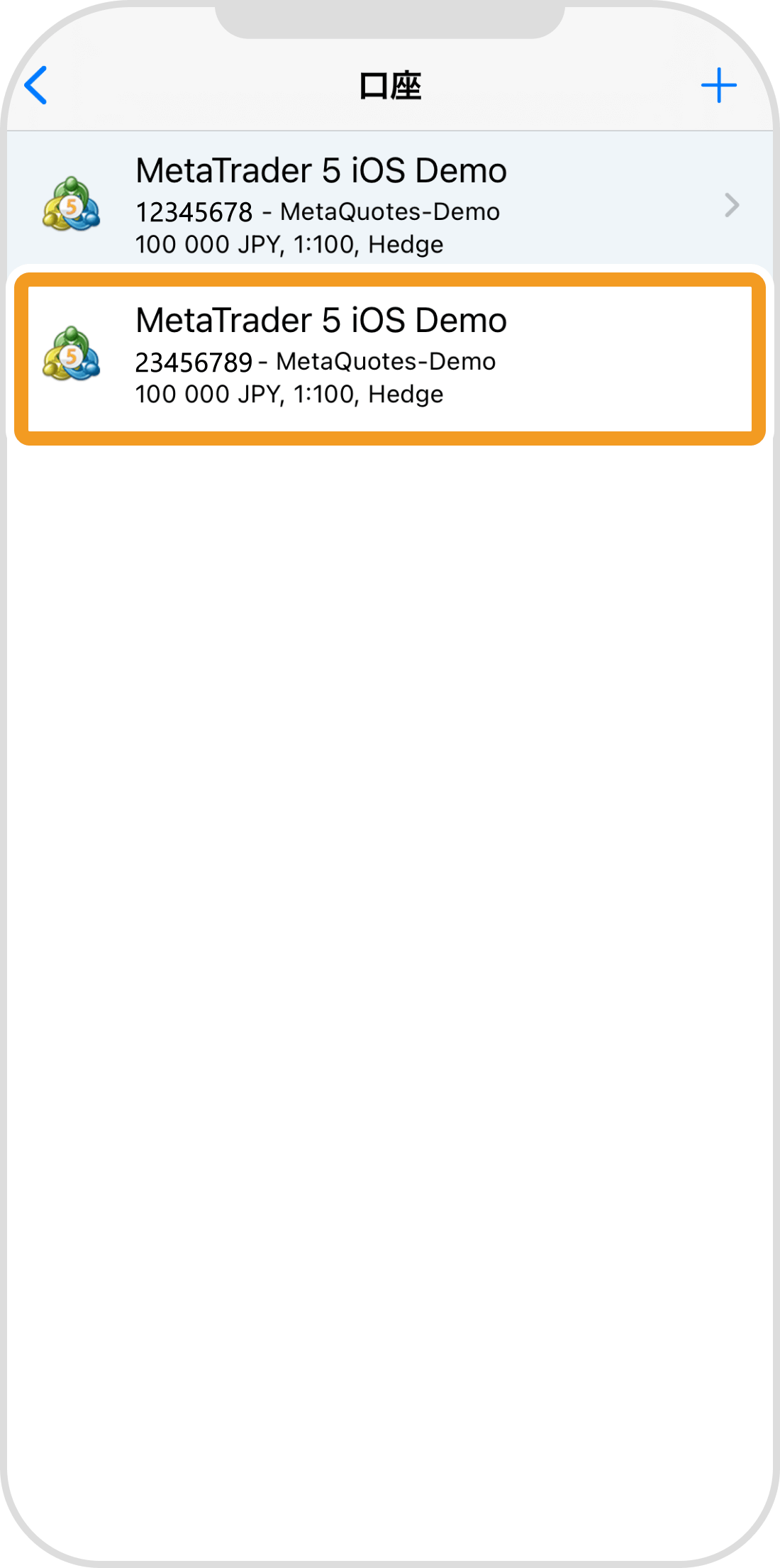This screenshot has height=1568, width=780.
Task: Open account 12345678 MetaQuotes-Demo
Action: coord(389,205)
